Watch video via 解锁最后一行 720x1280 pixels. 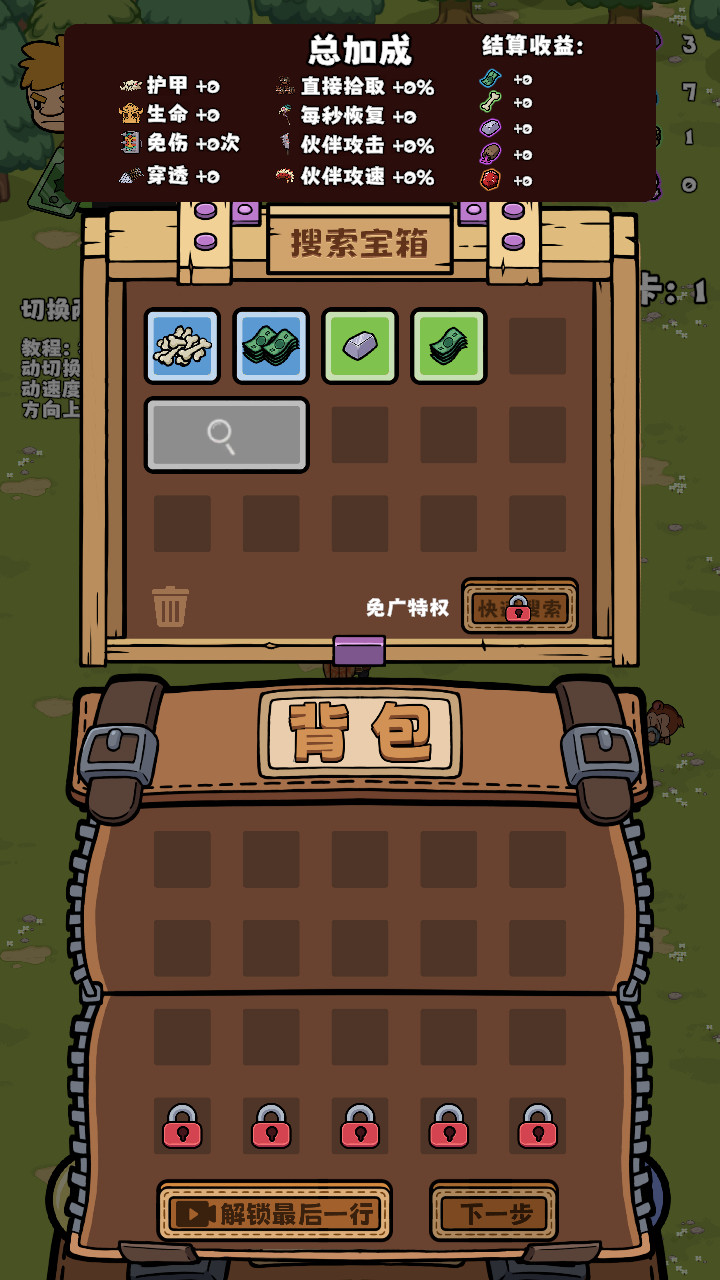coord(274,1213)
